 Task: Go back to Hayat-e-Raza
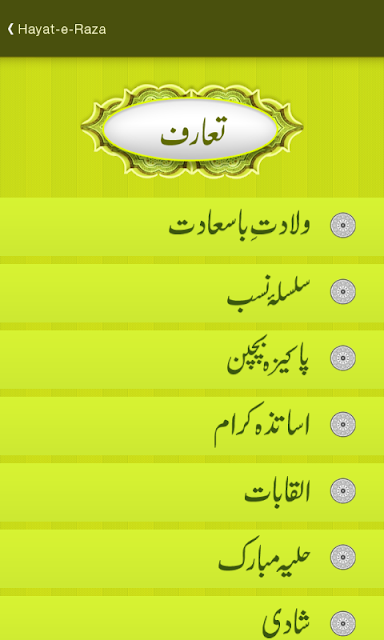pos(56,29)
